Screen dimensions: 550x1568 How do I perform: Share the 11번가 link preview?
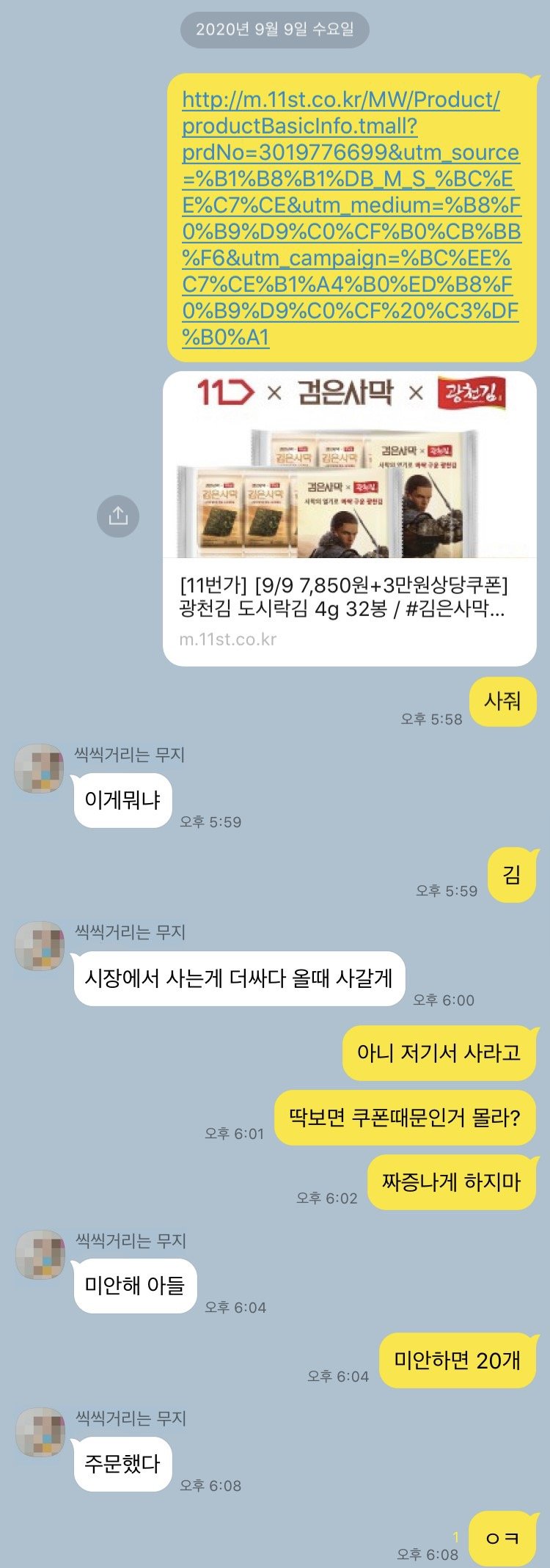click(118, 516)
